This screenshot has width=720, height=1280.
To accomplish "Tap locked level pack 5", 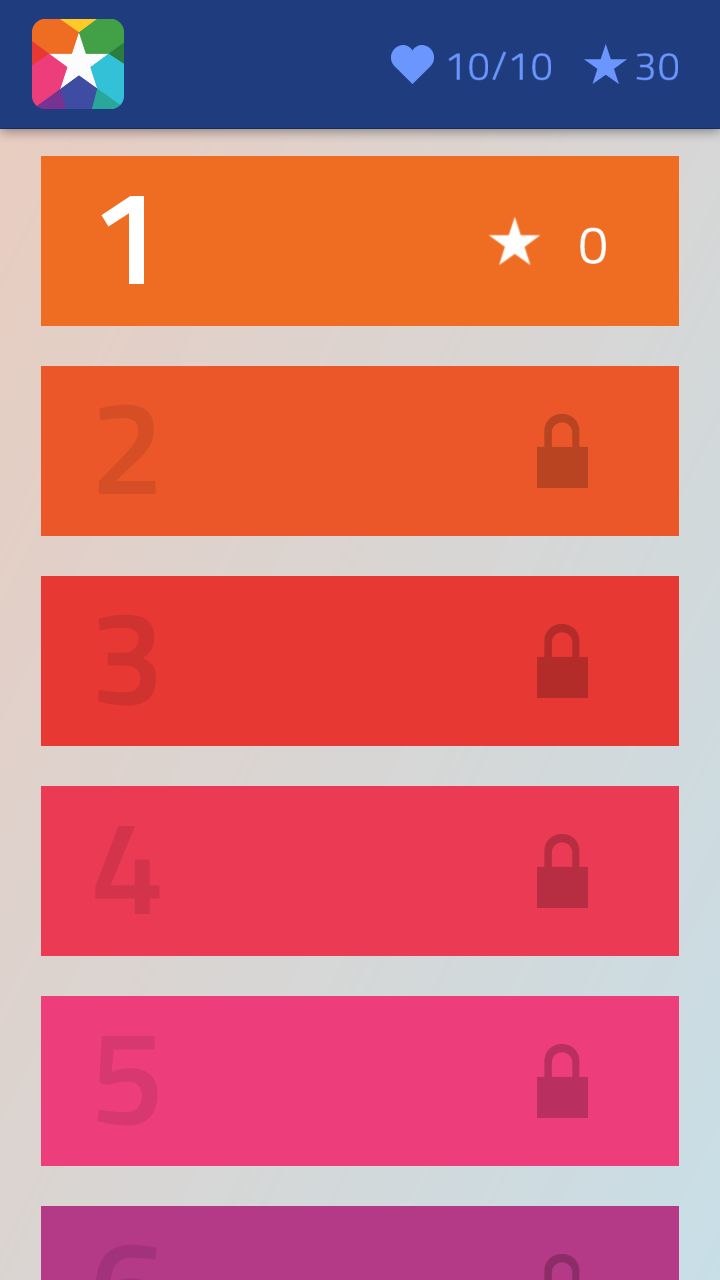I will point(360,1081).
